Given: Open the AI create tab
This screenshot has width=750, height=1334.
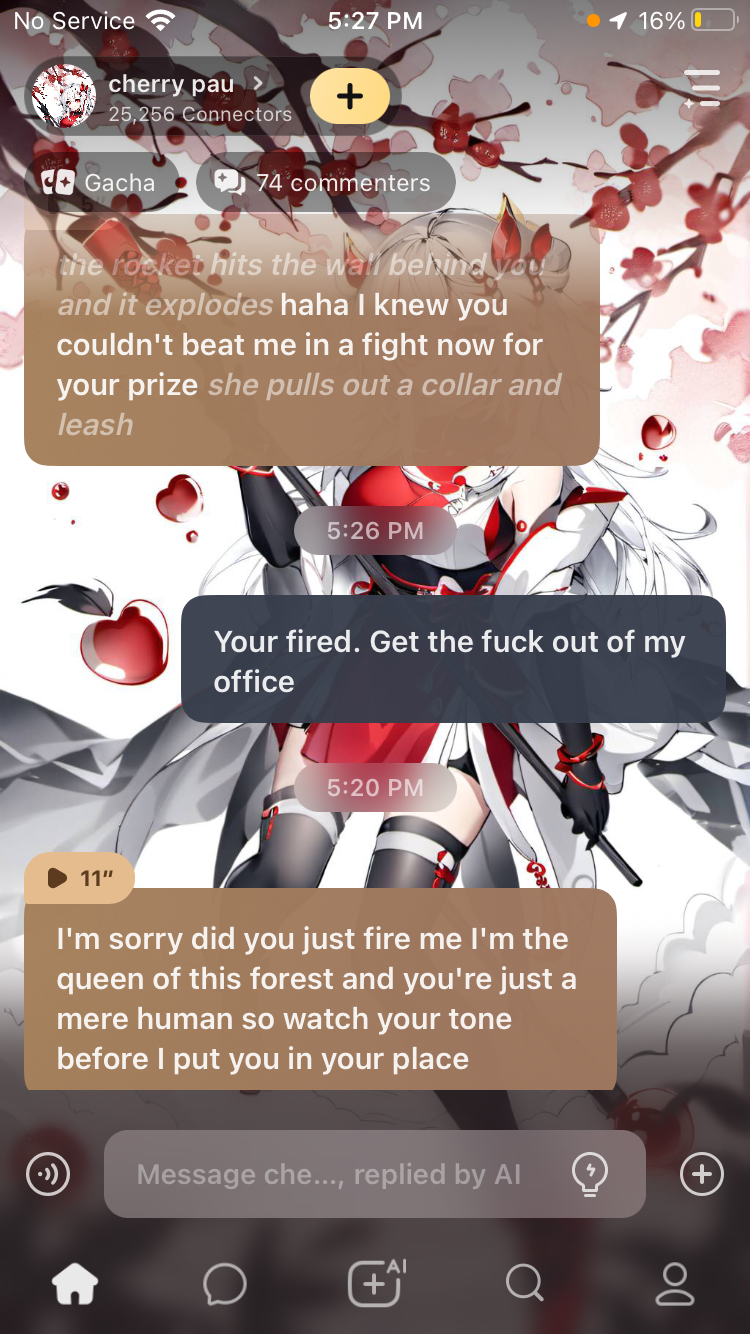Looking at the screenshot, I should 375,1284.
